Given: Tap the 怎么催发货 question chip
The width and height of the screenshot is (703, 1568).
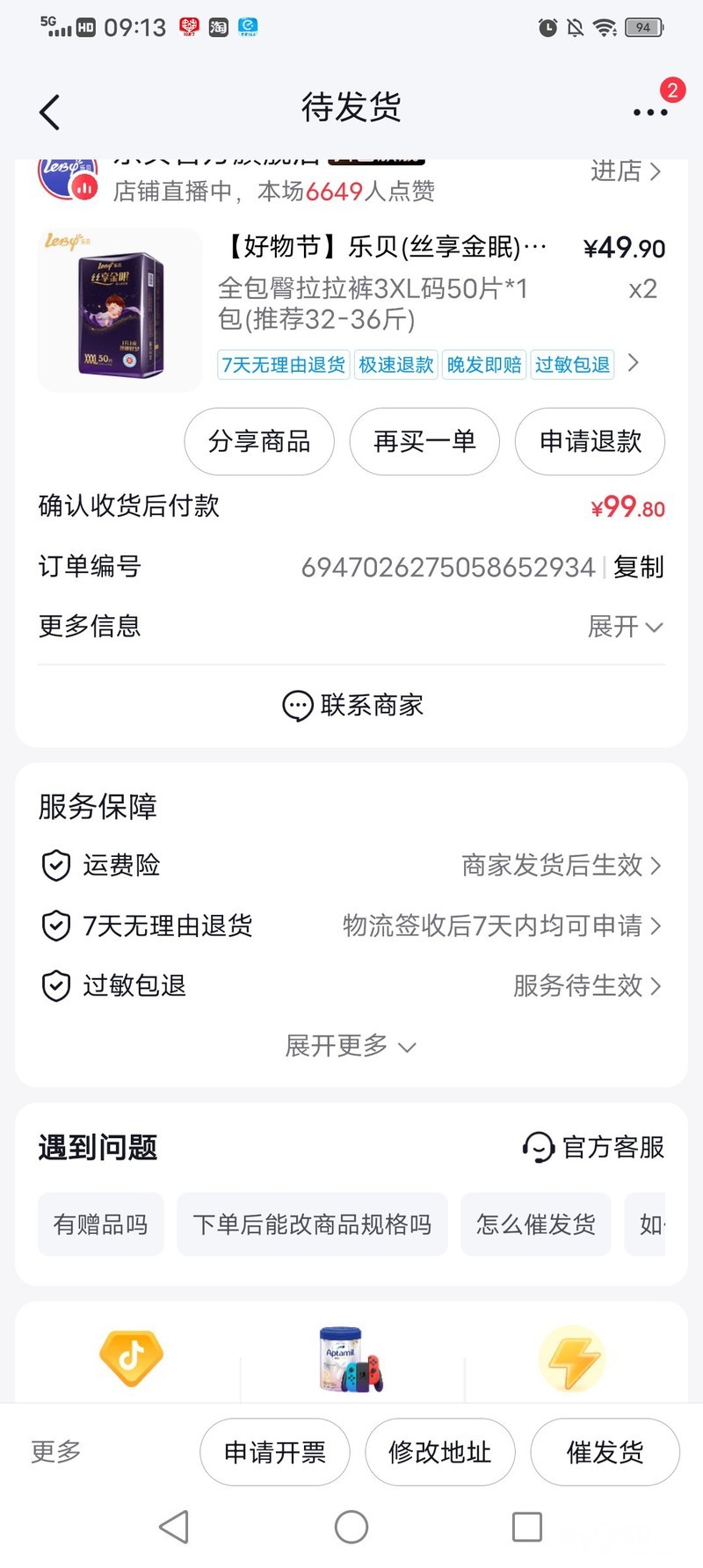Looking at the screenshot, I should pyautogui.click(x=535, y=1224).
